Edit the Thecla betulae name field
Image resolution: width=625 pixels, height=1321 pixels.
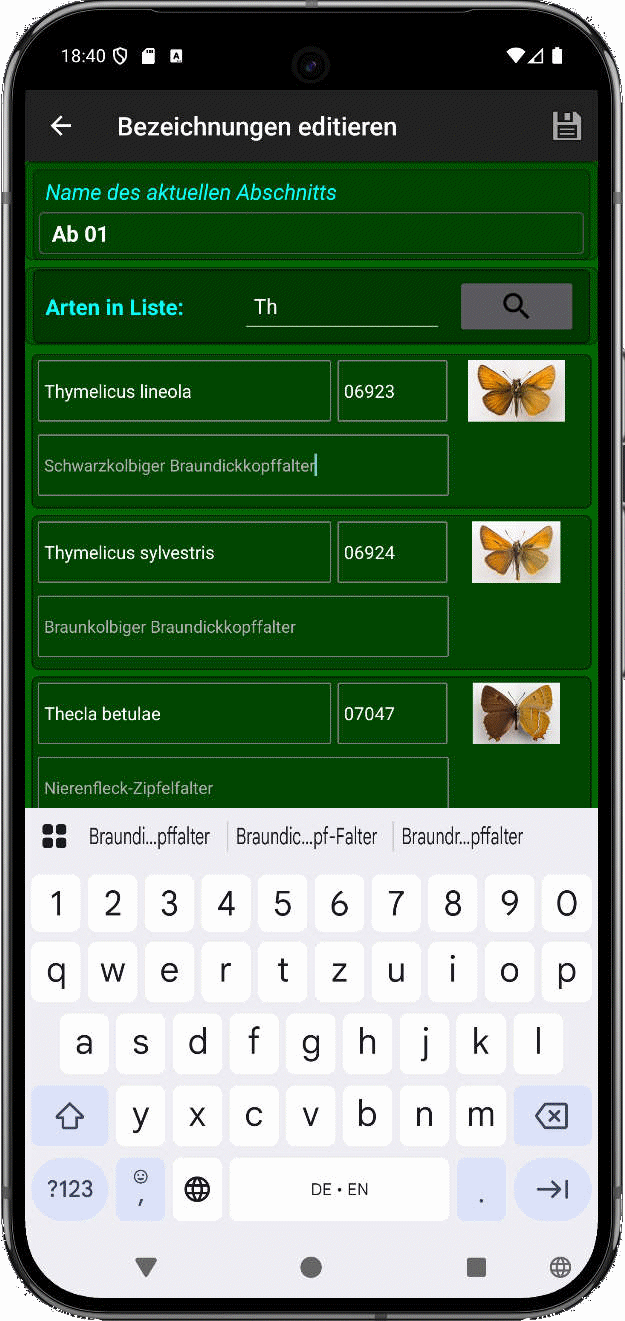coord(184,713)
